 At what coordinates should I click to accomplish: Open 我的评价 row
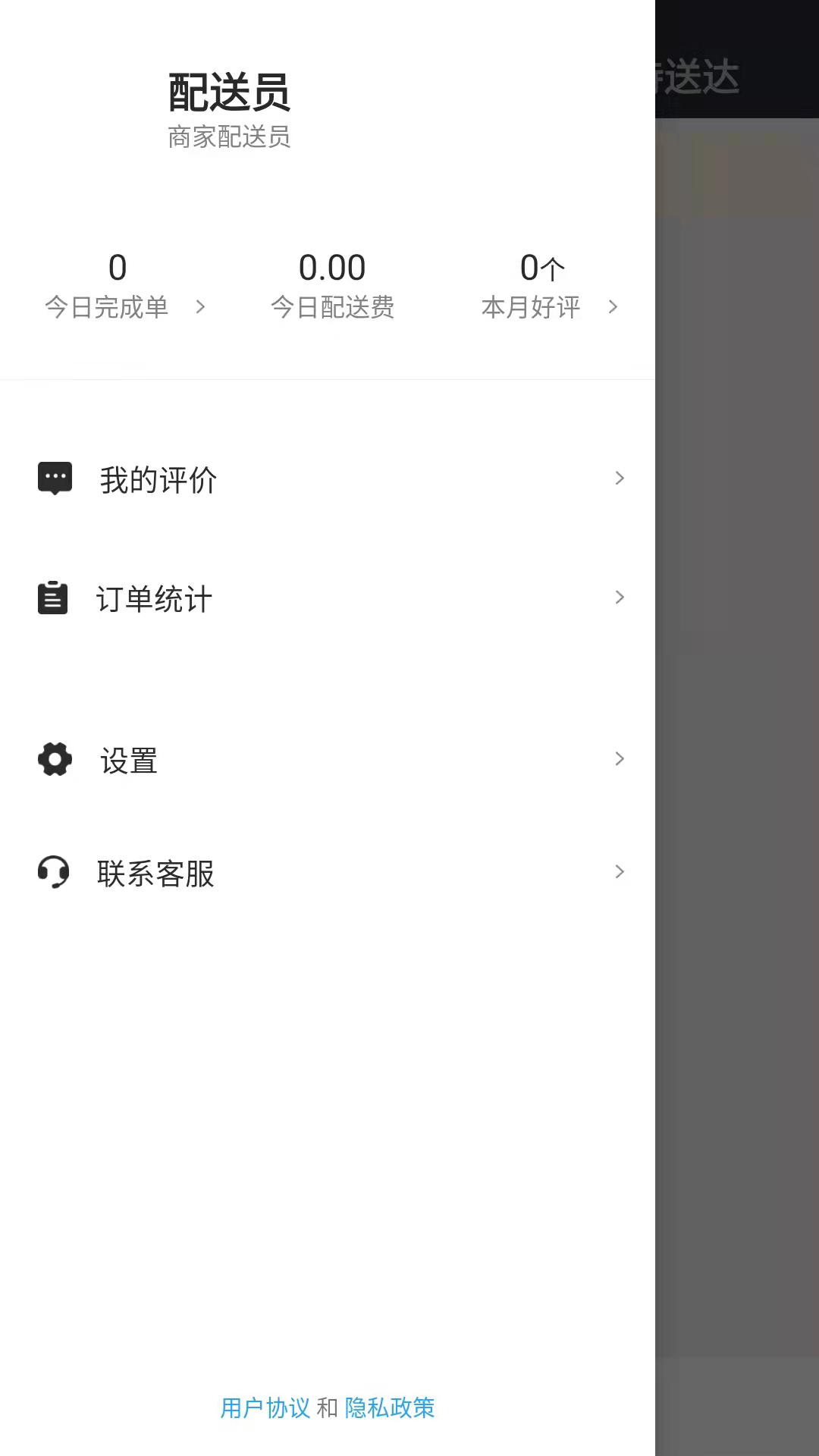click(328, 479)
